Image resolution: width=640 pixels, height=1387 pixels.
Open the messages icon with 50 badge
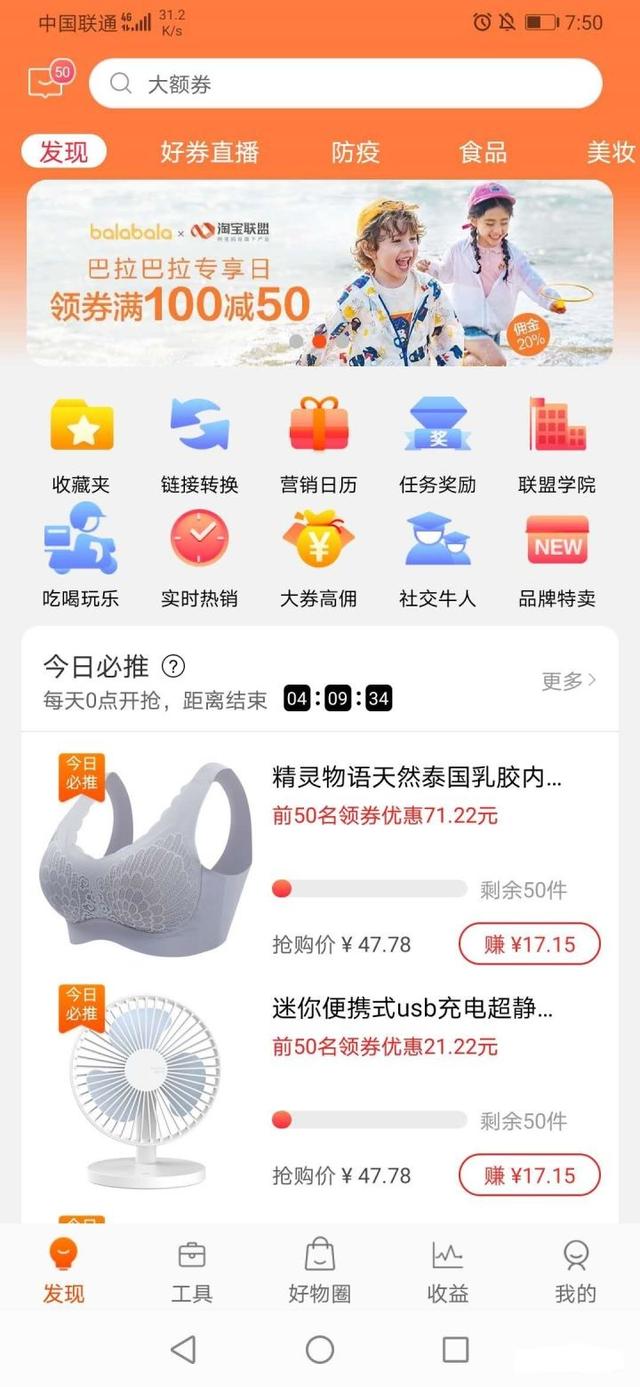[x=47, y=82]
